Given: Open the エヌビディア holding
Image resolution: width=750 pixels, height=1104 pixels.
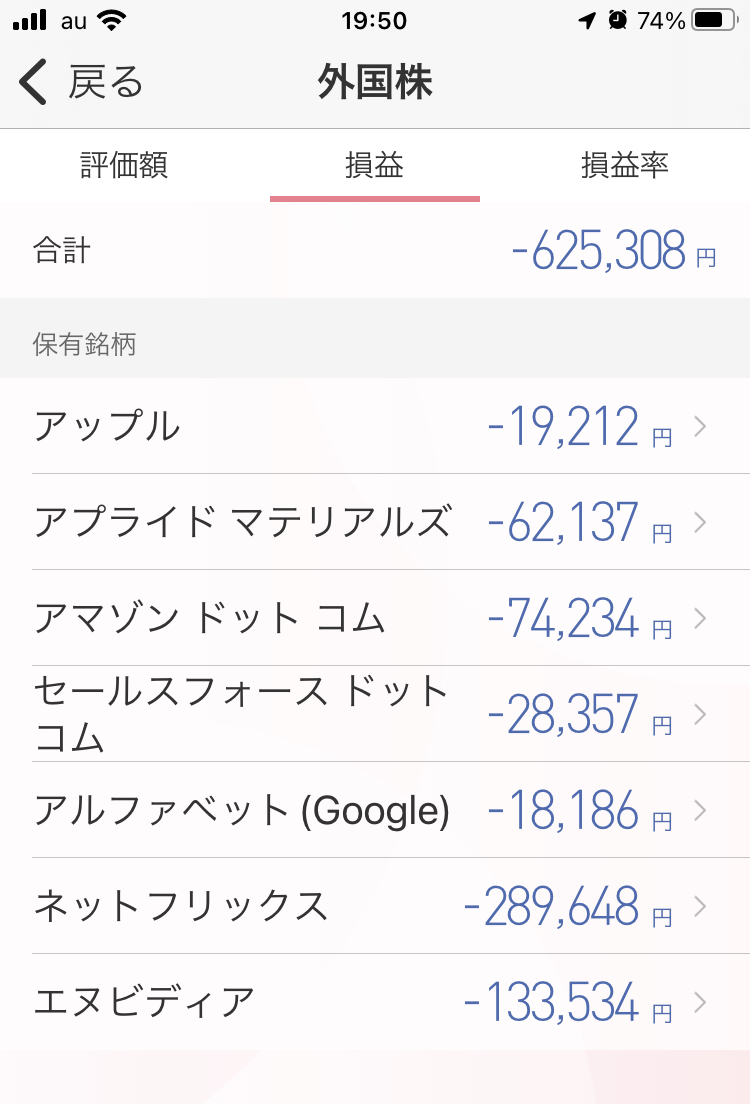Looking at the screenshot, I should 375,1002.
